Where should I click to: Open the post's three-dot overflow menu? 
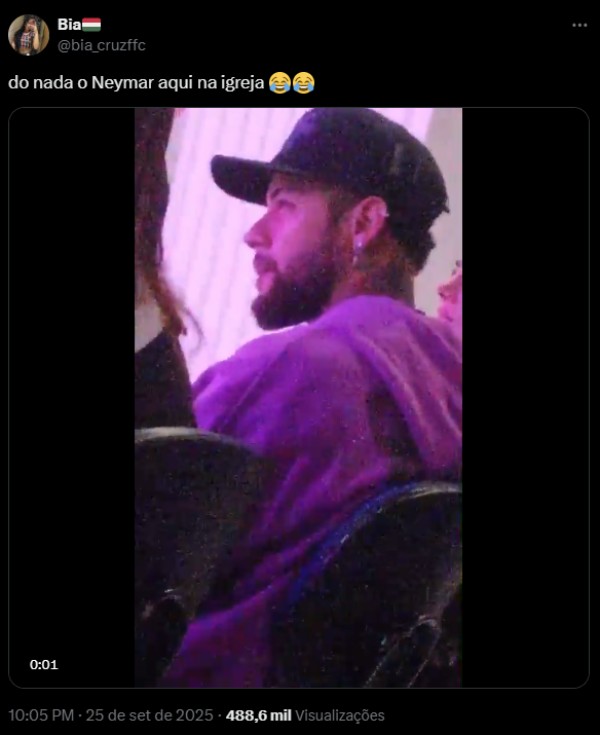coord(579,25)
